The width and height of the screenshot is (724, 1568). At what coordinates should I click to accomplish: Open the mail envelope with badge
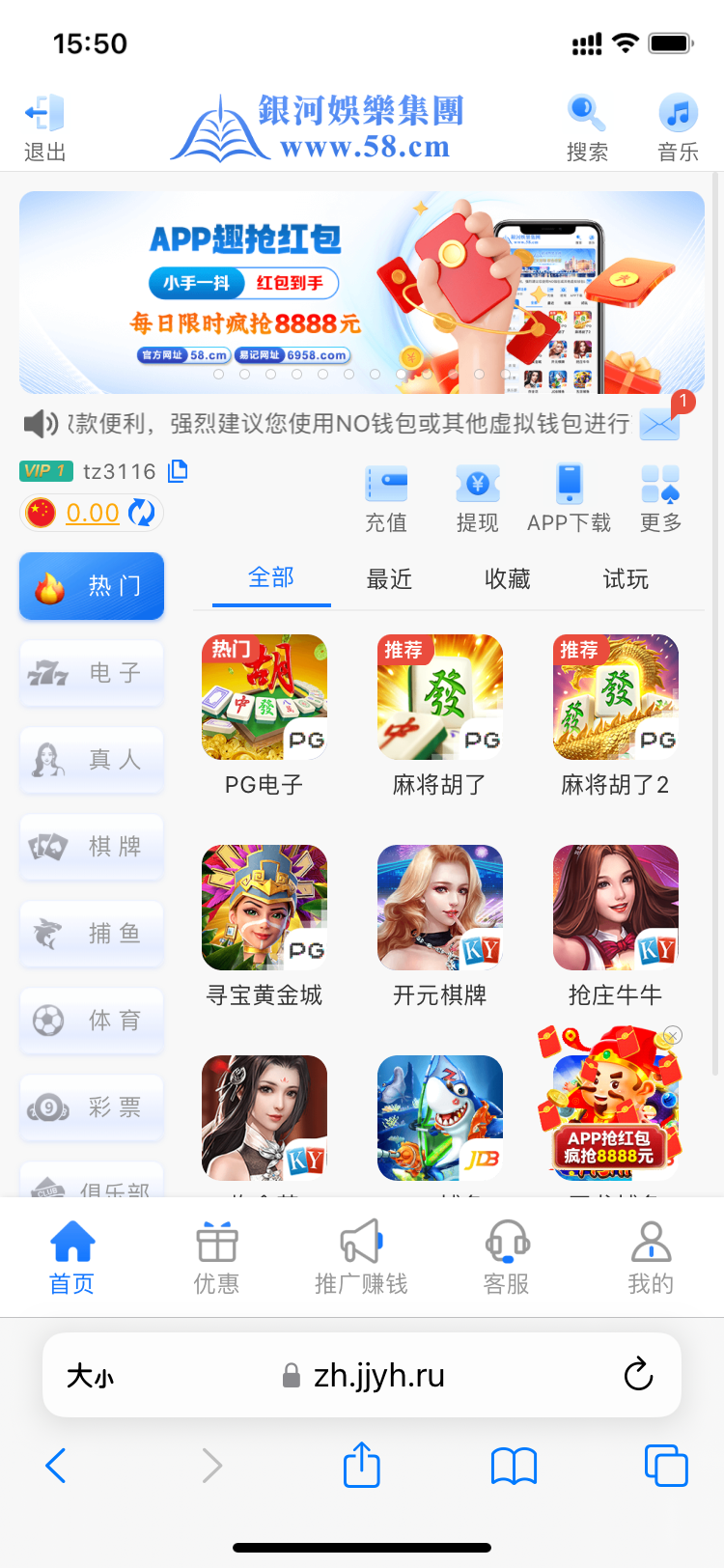tap(660, 423)
